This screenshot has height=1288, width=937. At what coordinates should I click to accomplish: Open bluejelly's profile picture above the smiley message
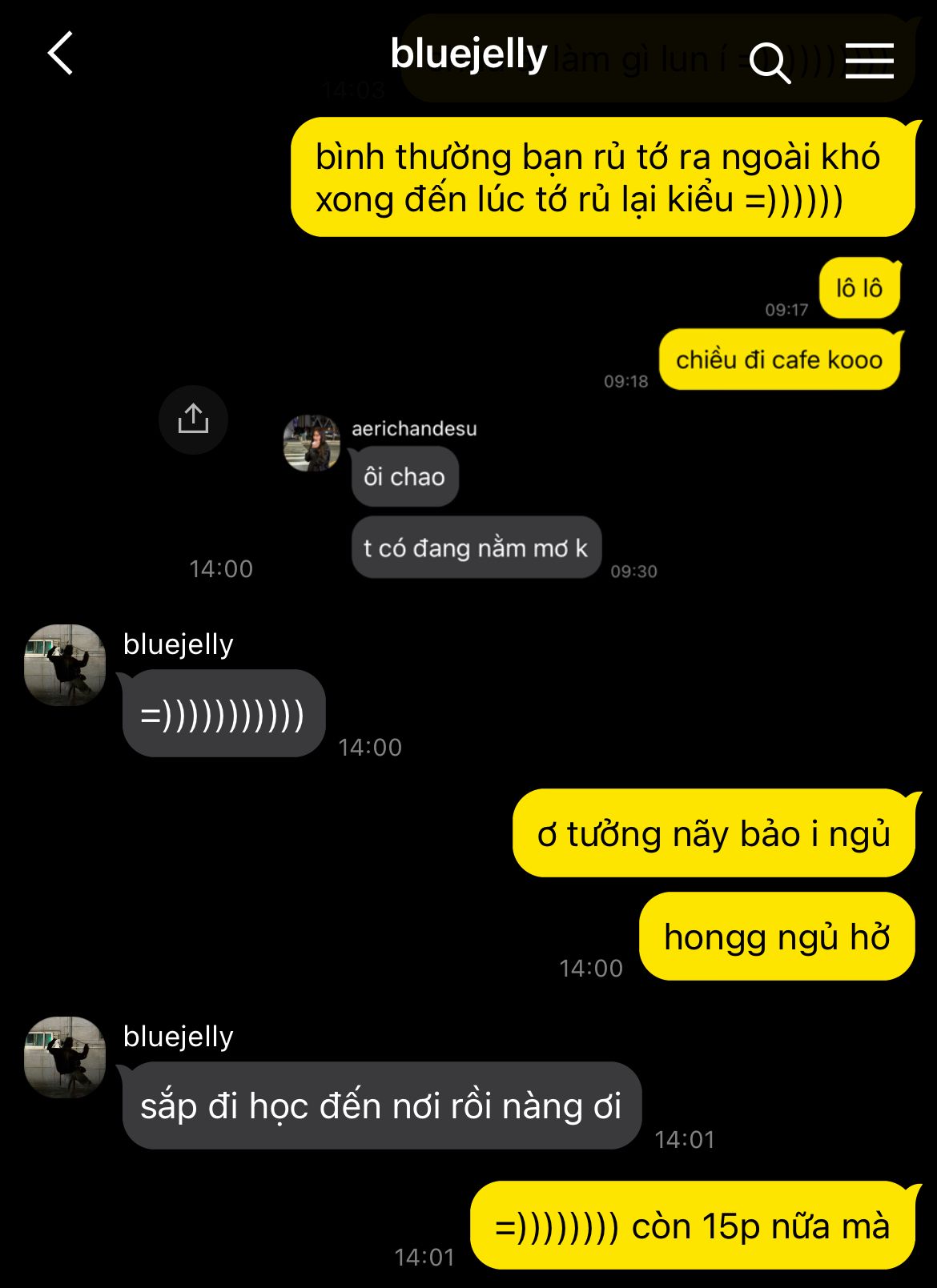pos(65,664)
